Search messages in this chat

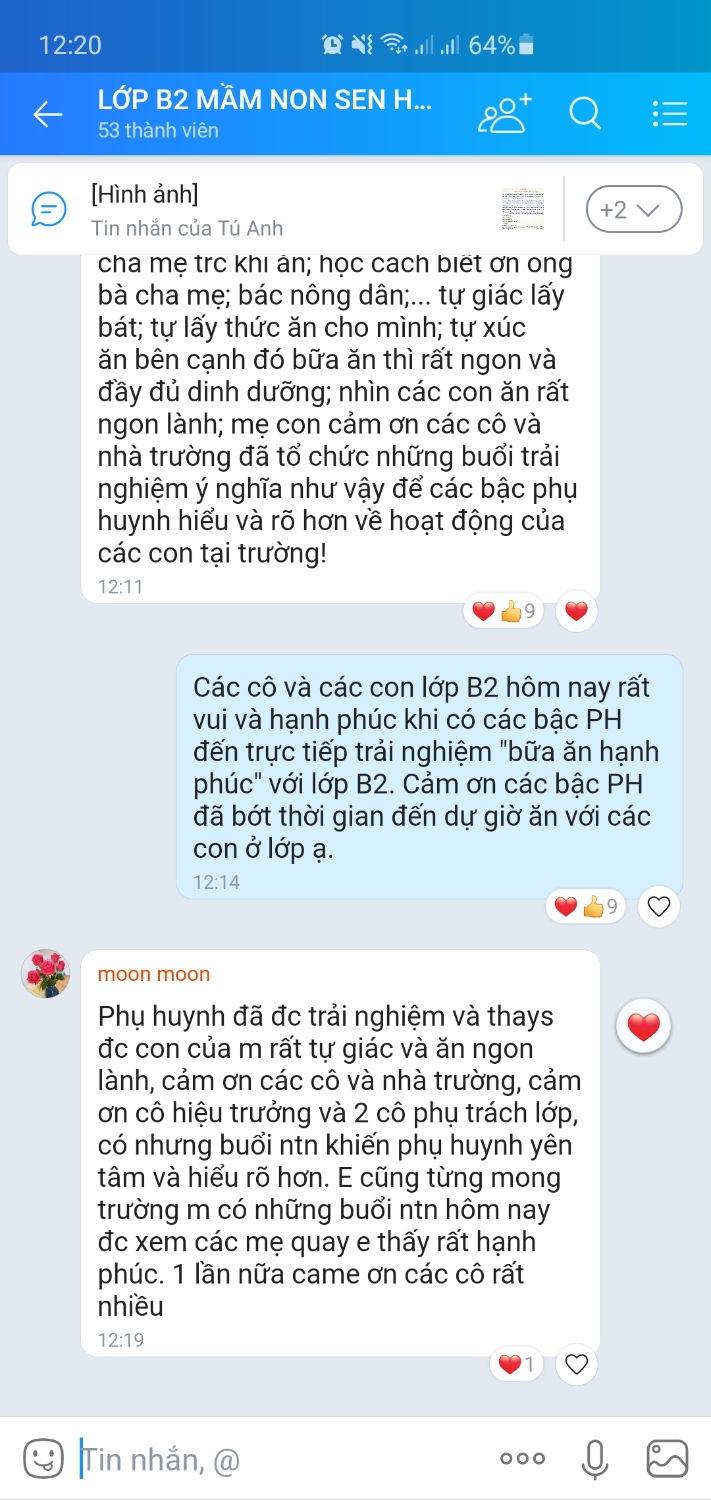point(585,114)
